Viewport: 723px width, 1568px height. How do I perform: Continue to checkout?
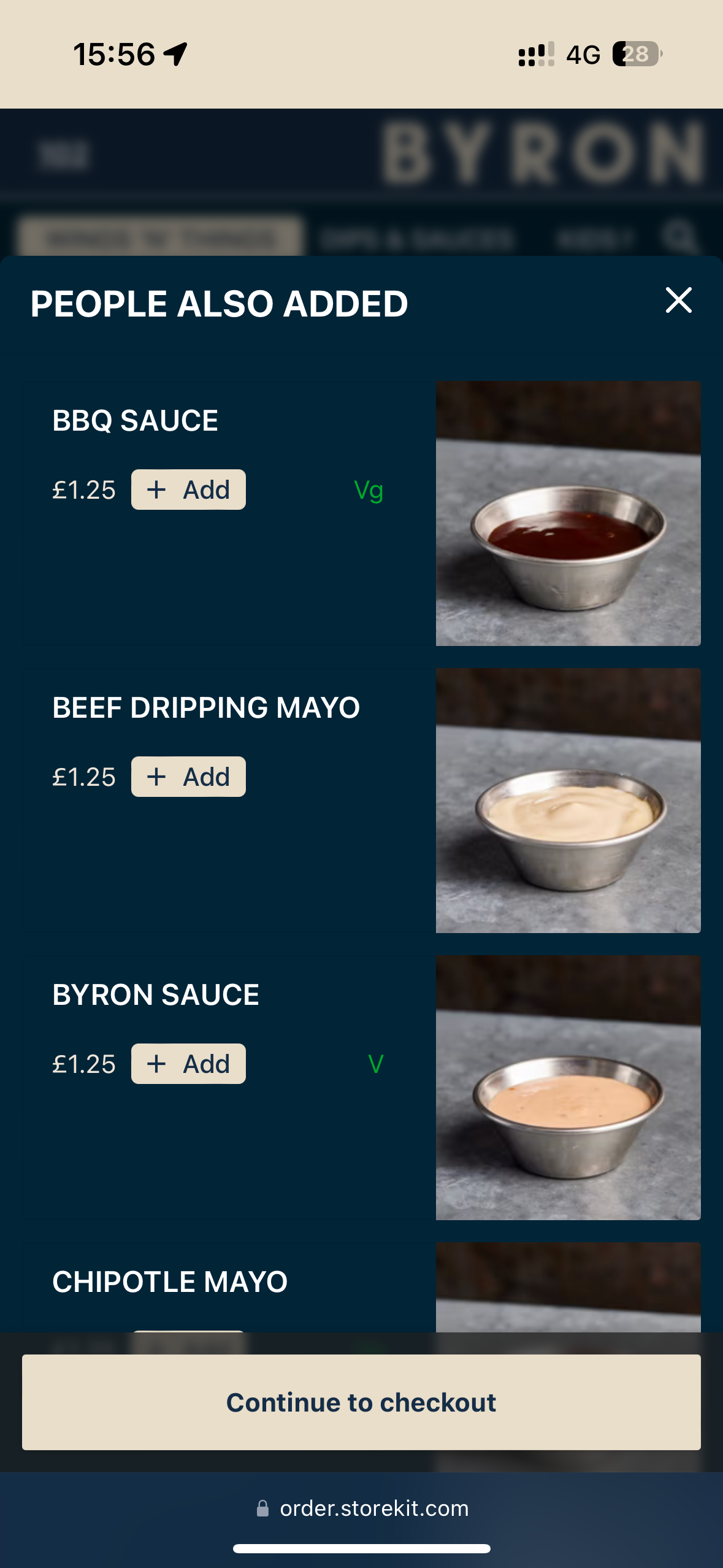[x=361, y=1402]
